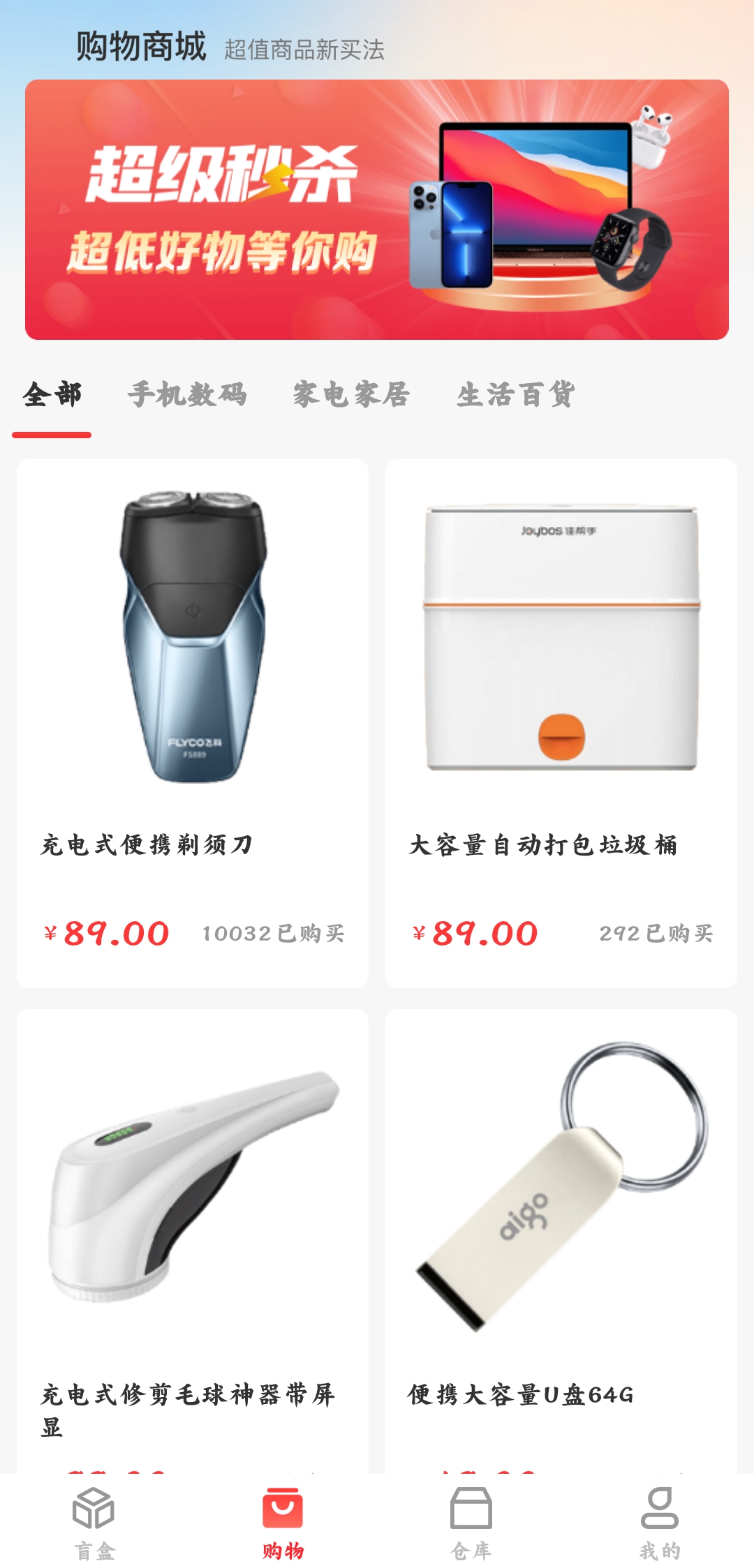
Task: Switch to the 生活百货 tab
Action: 516,395
